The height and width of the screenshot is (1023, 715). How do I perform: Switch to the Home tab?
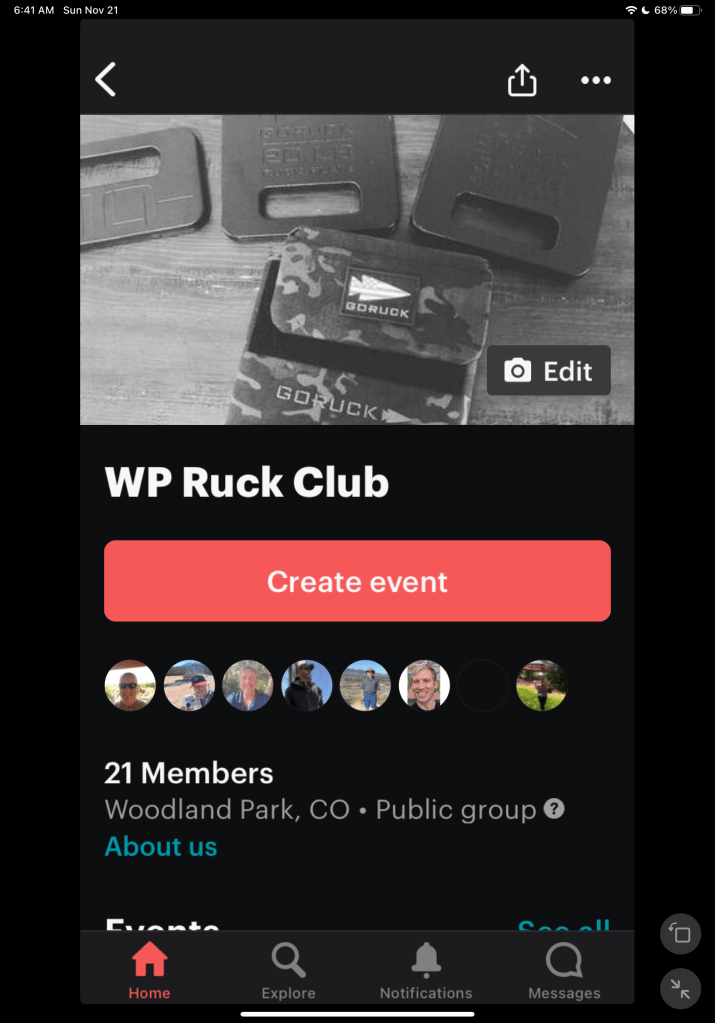[149, 971]
